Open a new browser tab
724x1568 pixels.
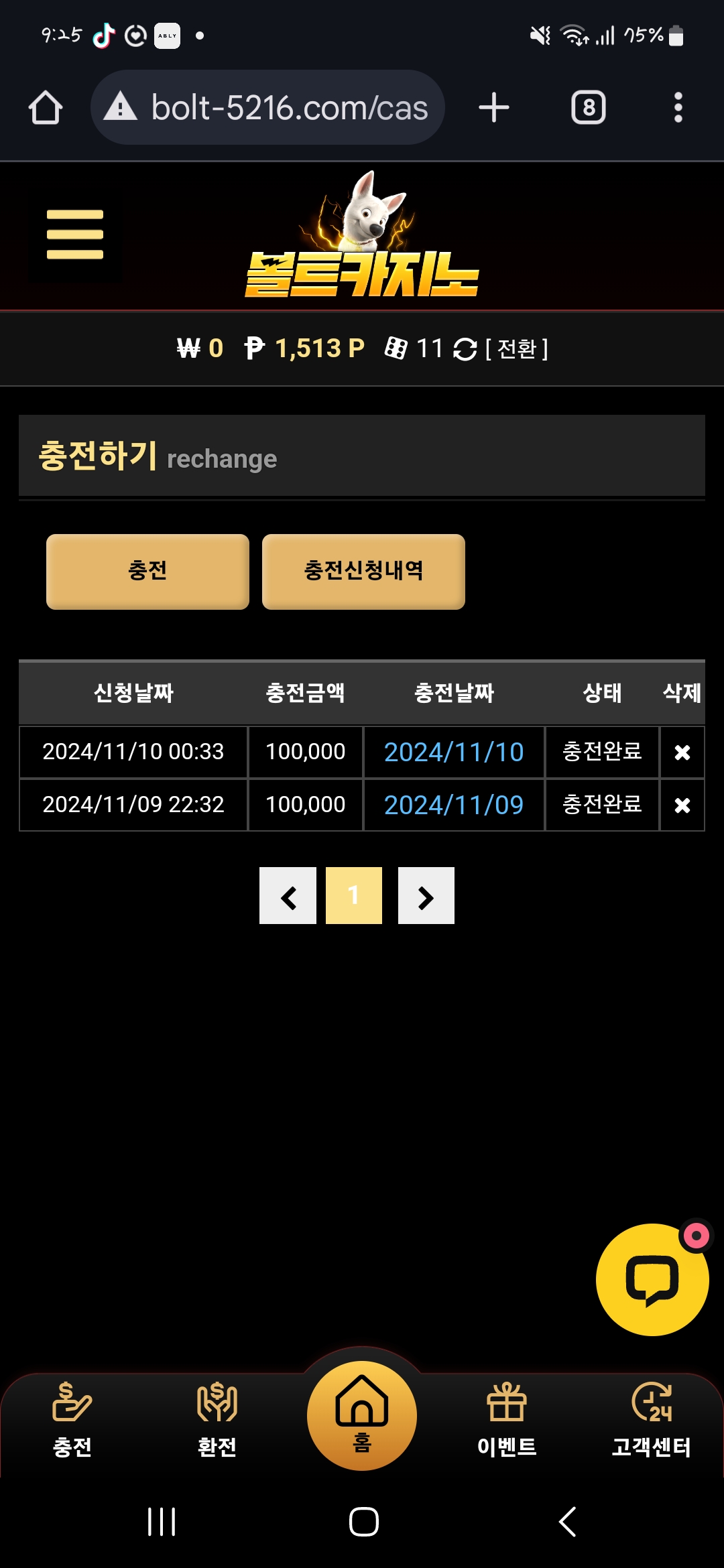(x=494, y=107)
